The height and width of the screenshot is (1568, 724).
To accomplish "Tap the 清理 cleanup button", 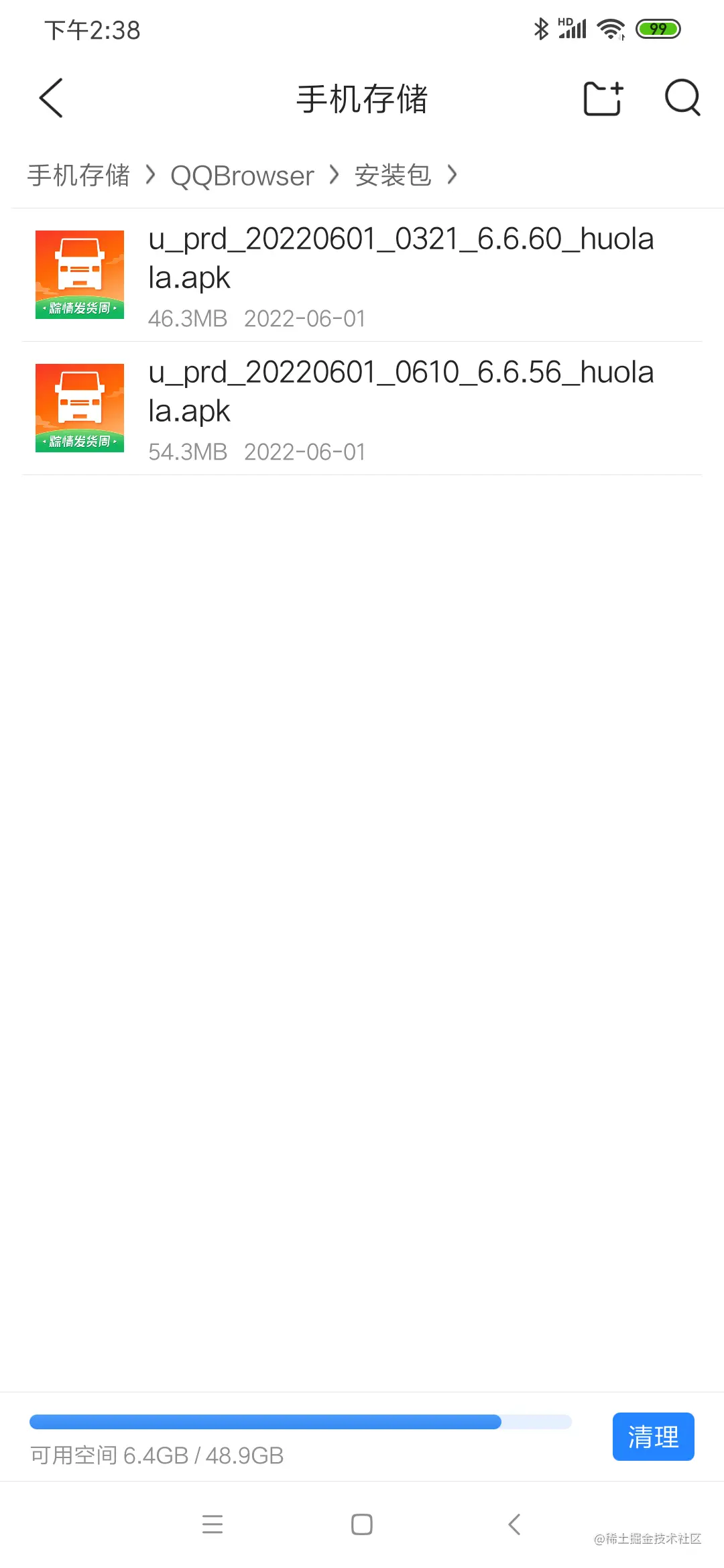I will coord(653,1437).
